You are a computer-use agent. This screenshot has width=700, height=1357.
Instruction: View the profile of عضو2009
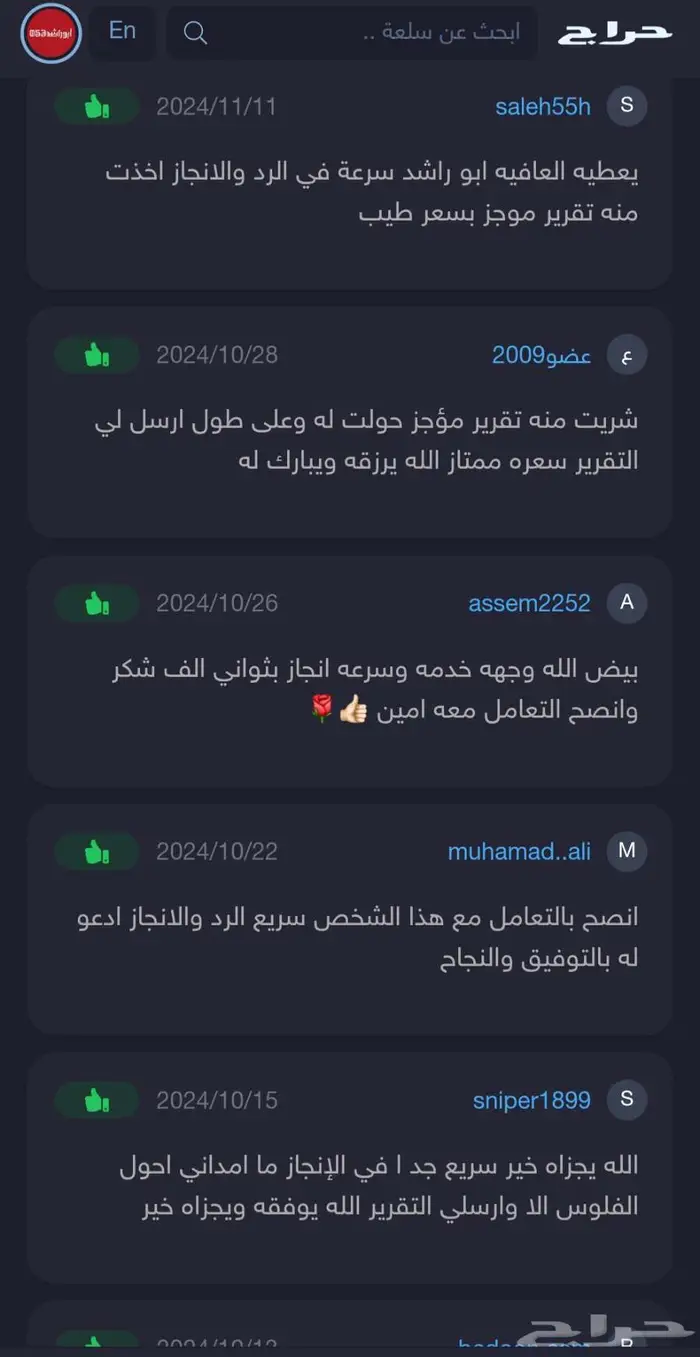tap(541, 355)
